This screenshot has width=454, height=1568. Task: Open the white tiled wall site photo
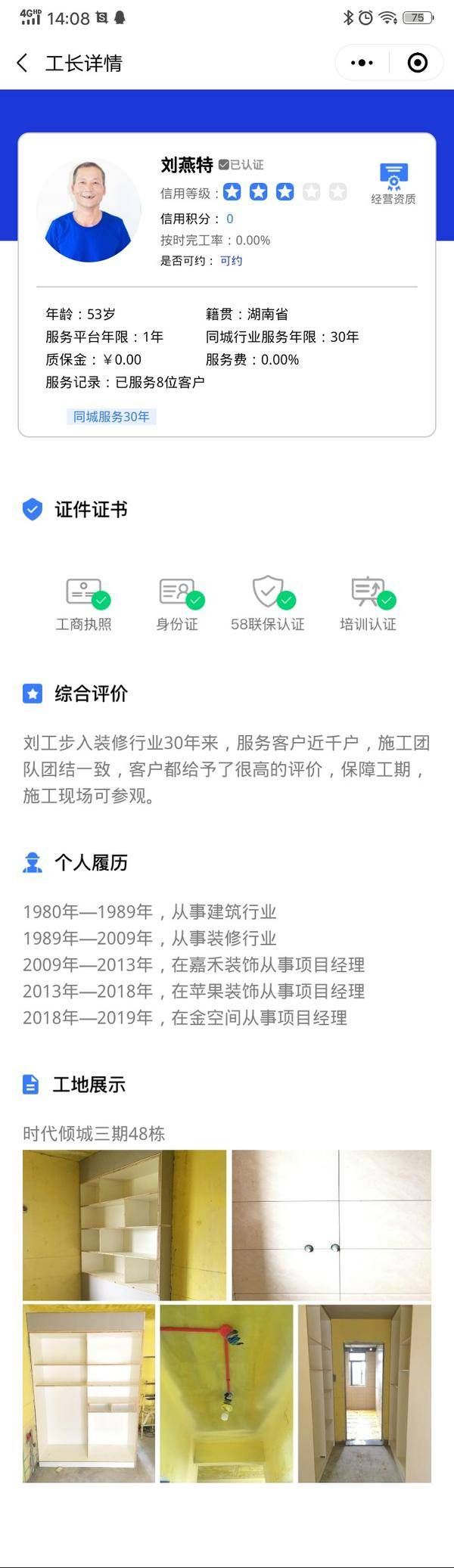click(x=331, y=1225)
